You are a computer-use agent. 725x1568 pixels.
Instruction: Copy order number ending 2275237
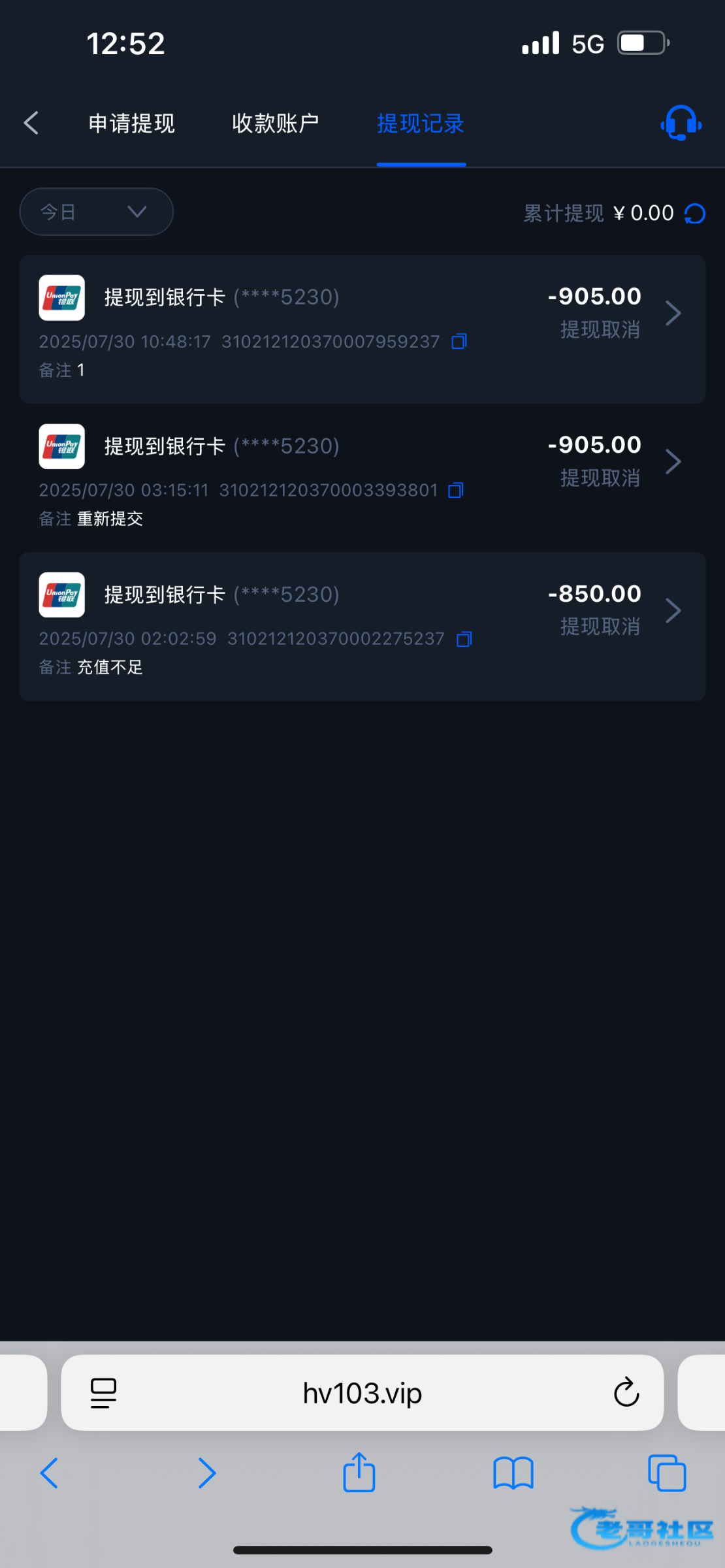[x=464, y=639]
